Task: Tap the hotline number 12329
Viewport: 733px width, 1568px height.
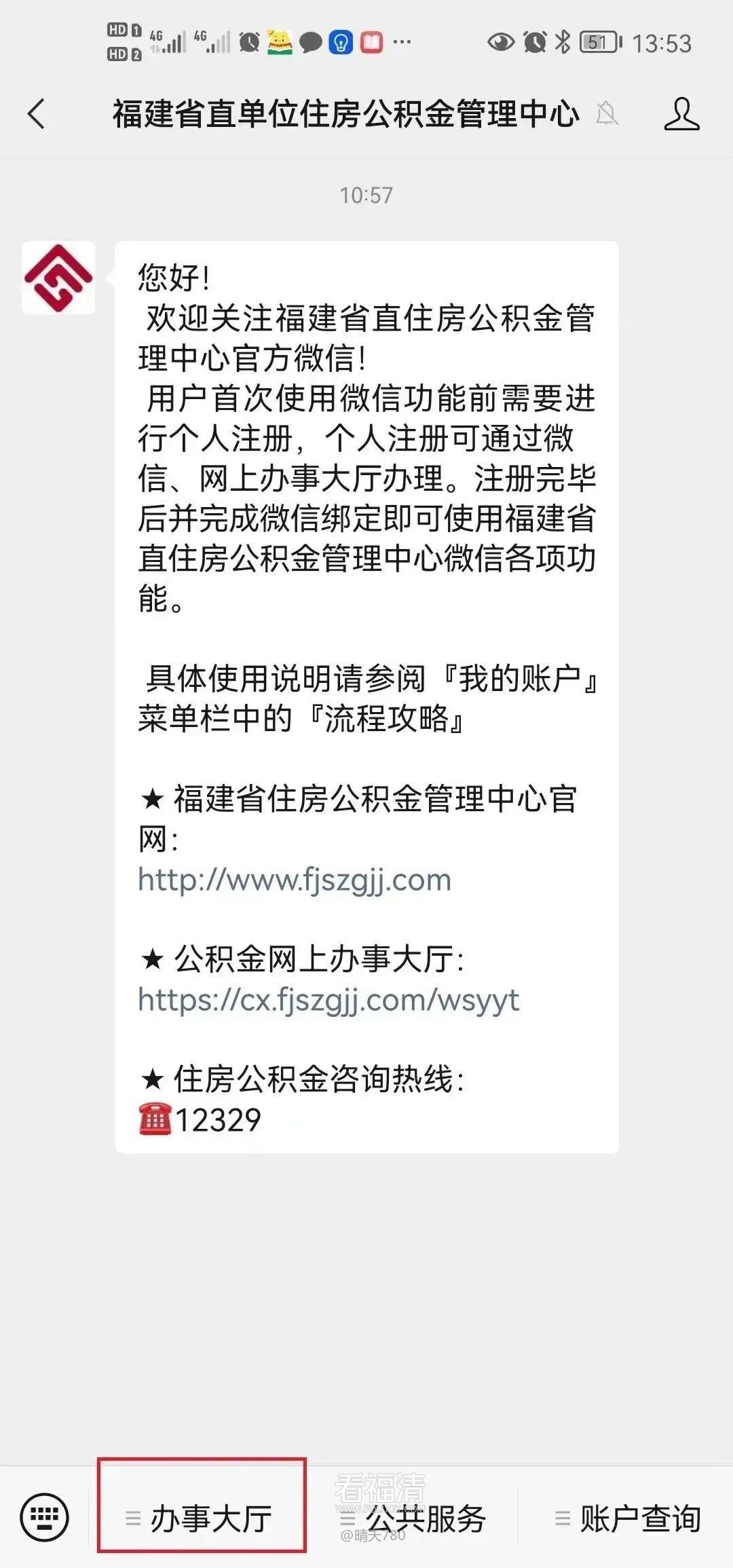Action: coord(218,1120)
